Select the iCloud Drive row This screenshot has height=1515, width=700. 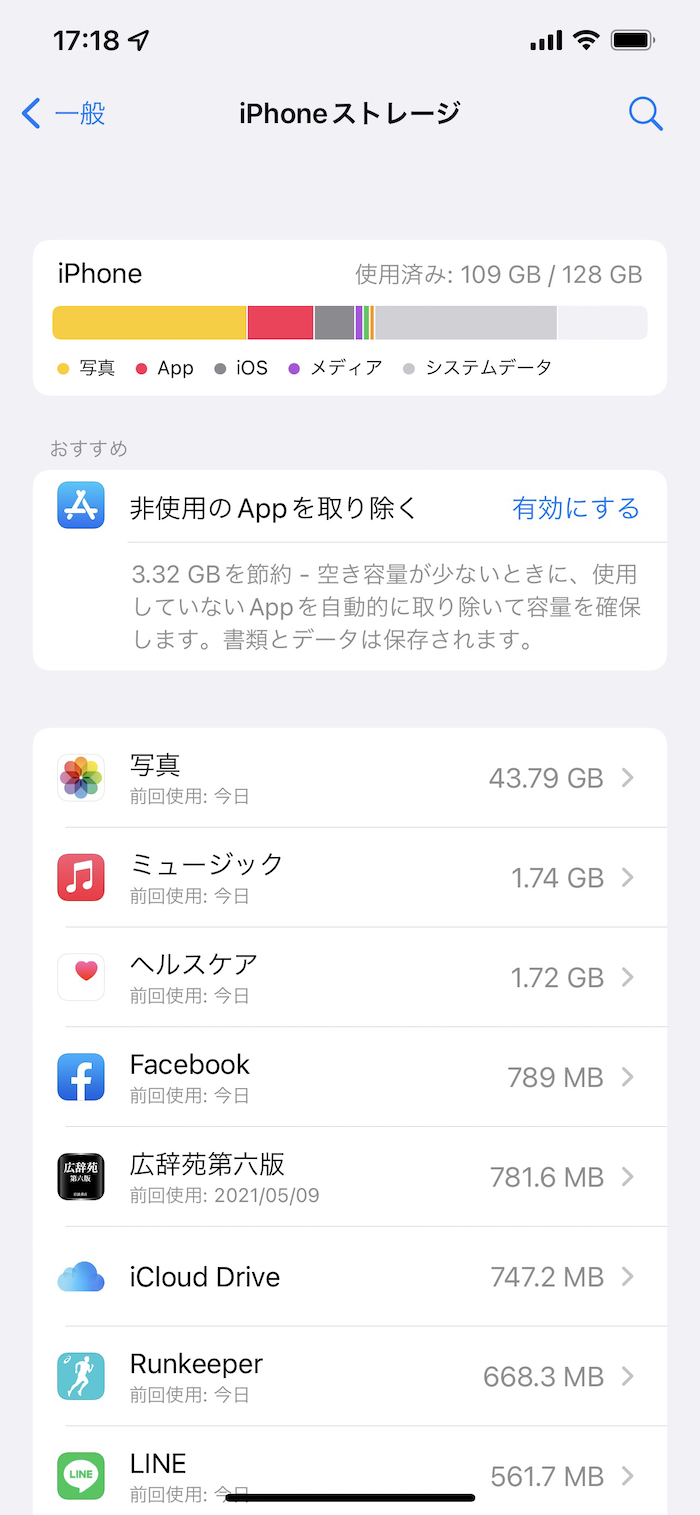[x=350, y=1277]
